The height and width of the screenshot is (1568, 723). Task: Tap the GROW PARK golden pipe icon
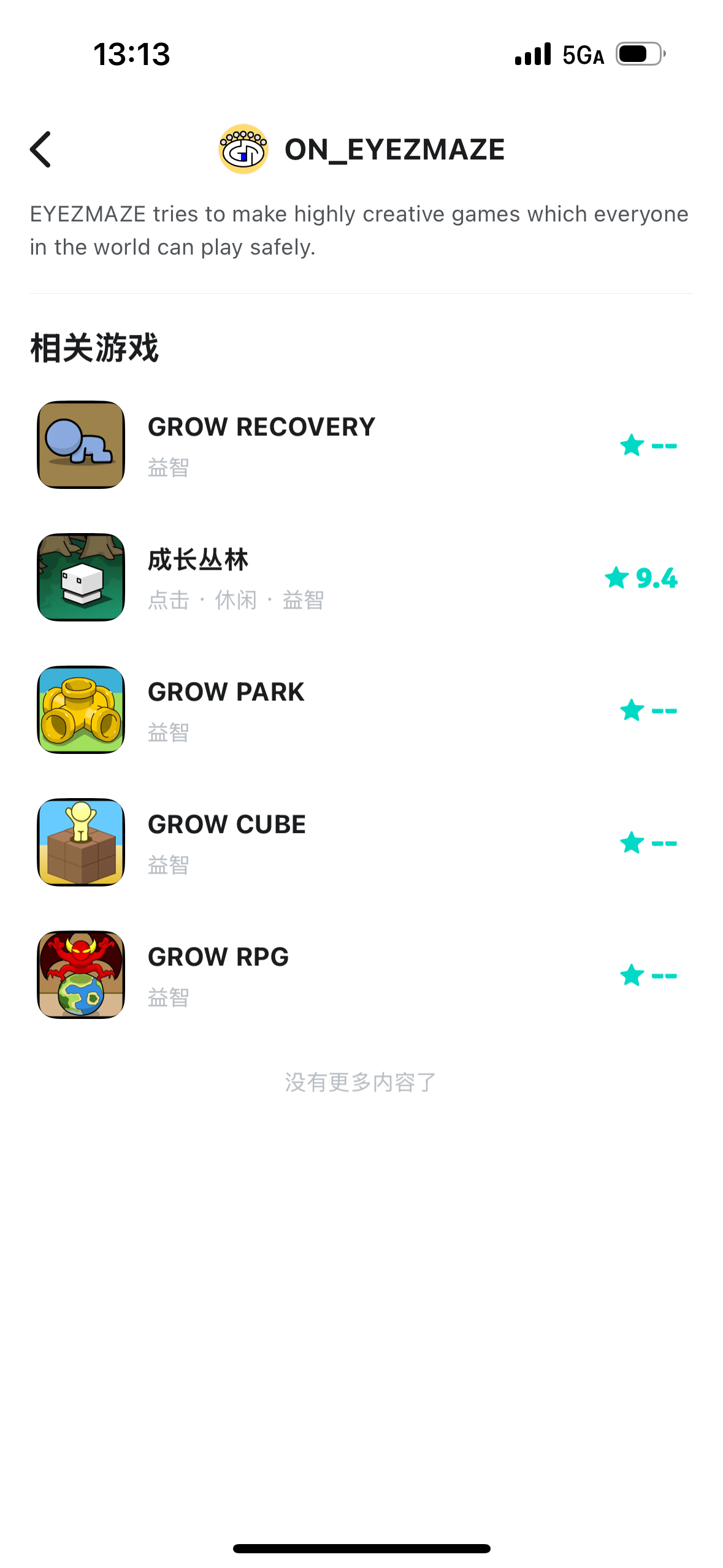(x=80, y=709)
